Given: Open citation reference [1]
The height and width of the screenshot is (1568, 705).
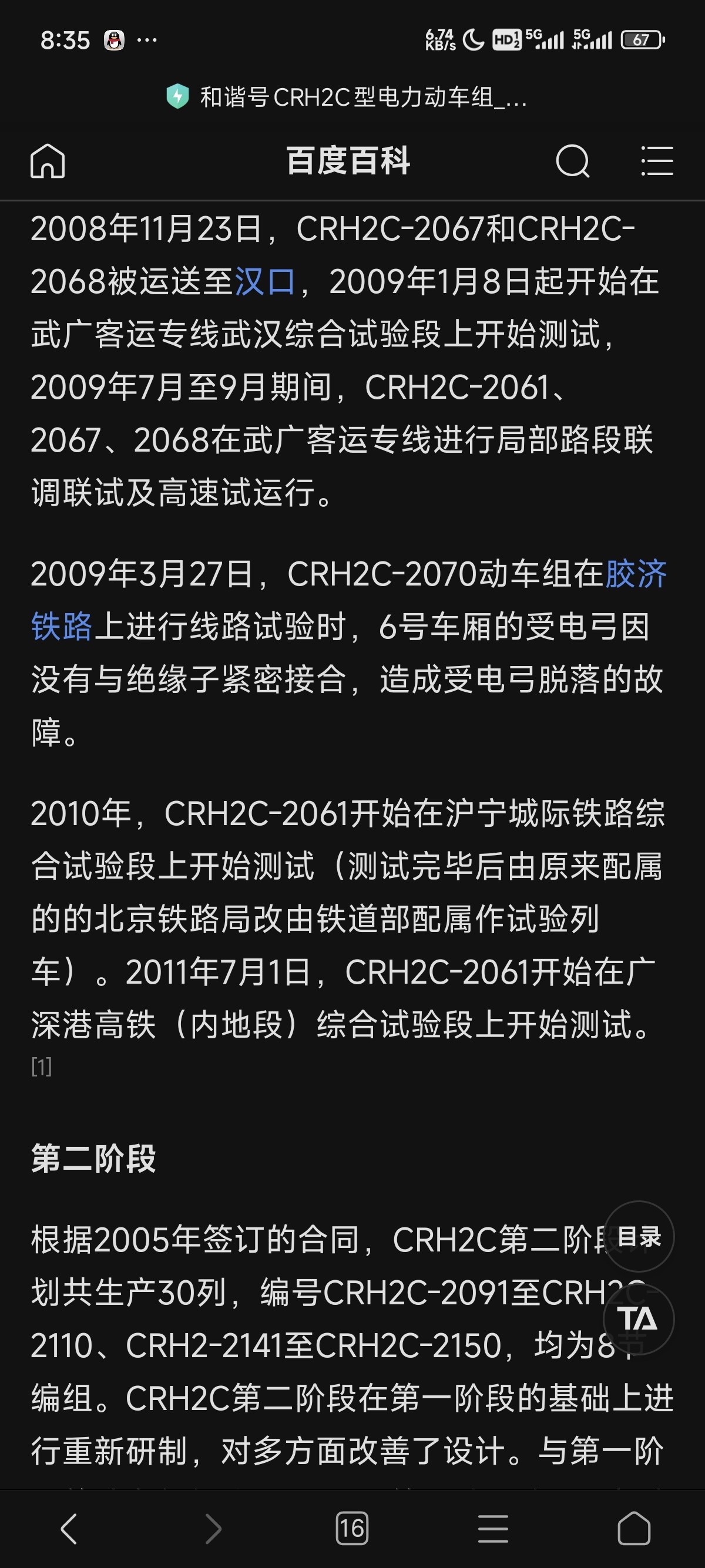Looking at the screenshot, I should [x=41, y=1066].
